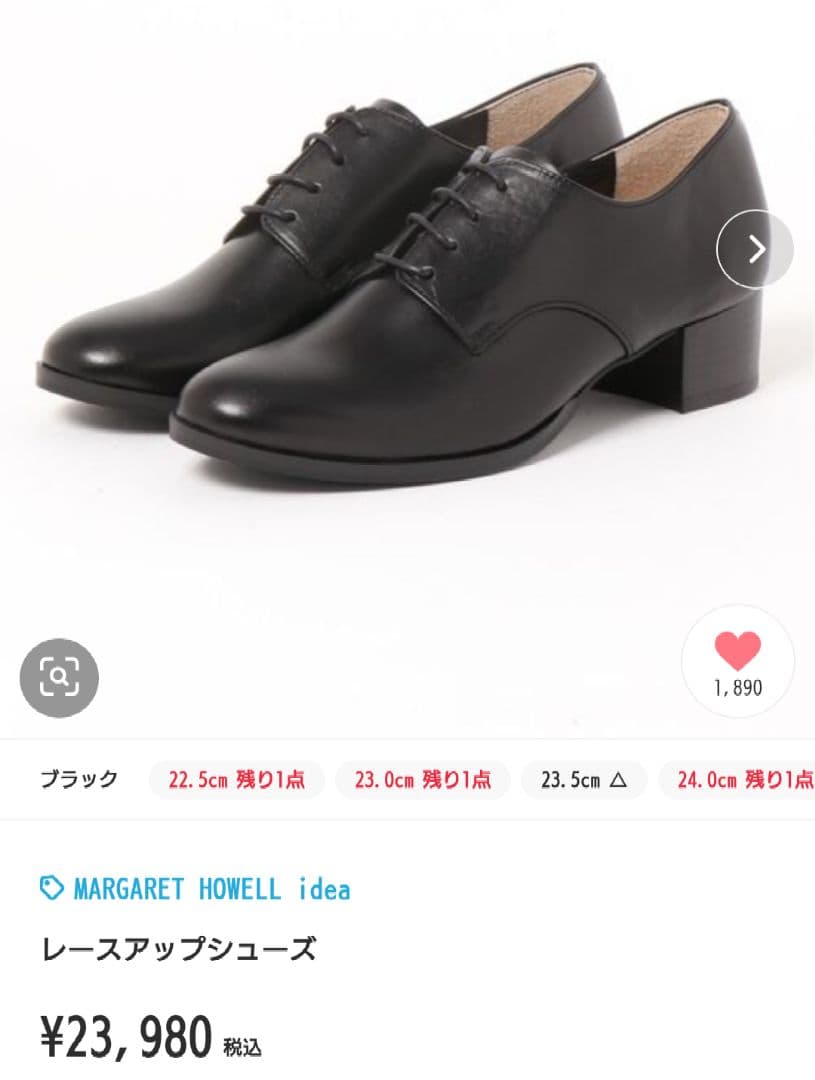Expand the image carousel with the chevron
The width and height of the screenshot is (815, 1080).
757,250
